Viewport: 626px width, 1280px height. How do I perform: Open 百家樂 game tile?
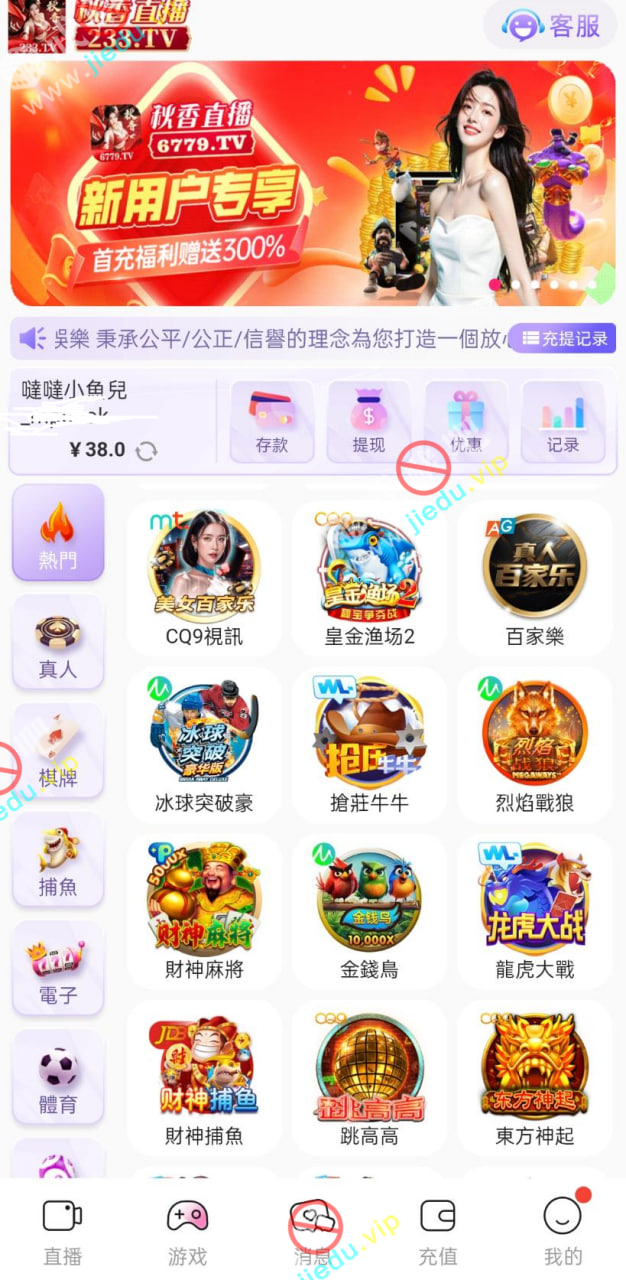(x=535, y=578)
